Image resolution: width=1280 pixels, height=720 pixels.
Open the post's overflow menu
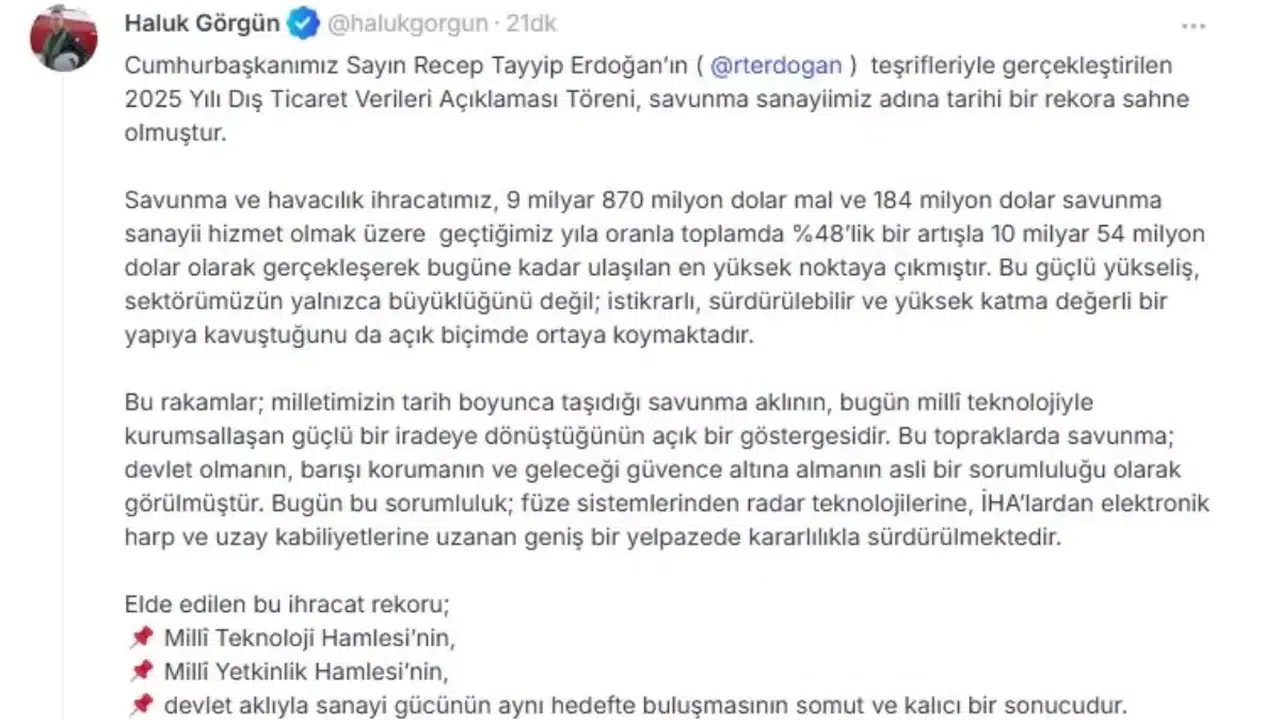[x=1193, y=27]
